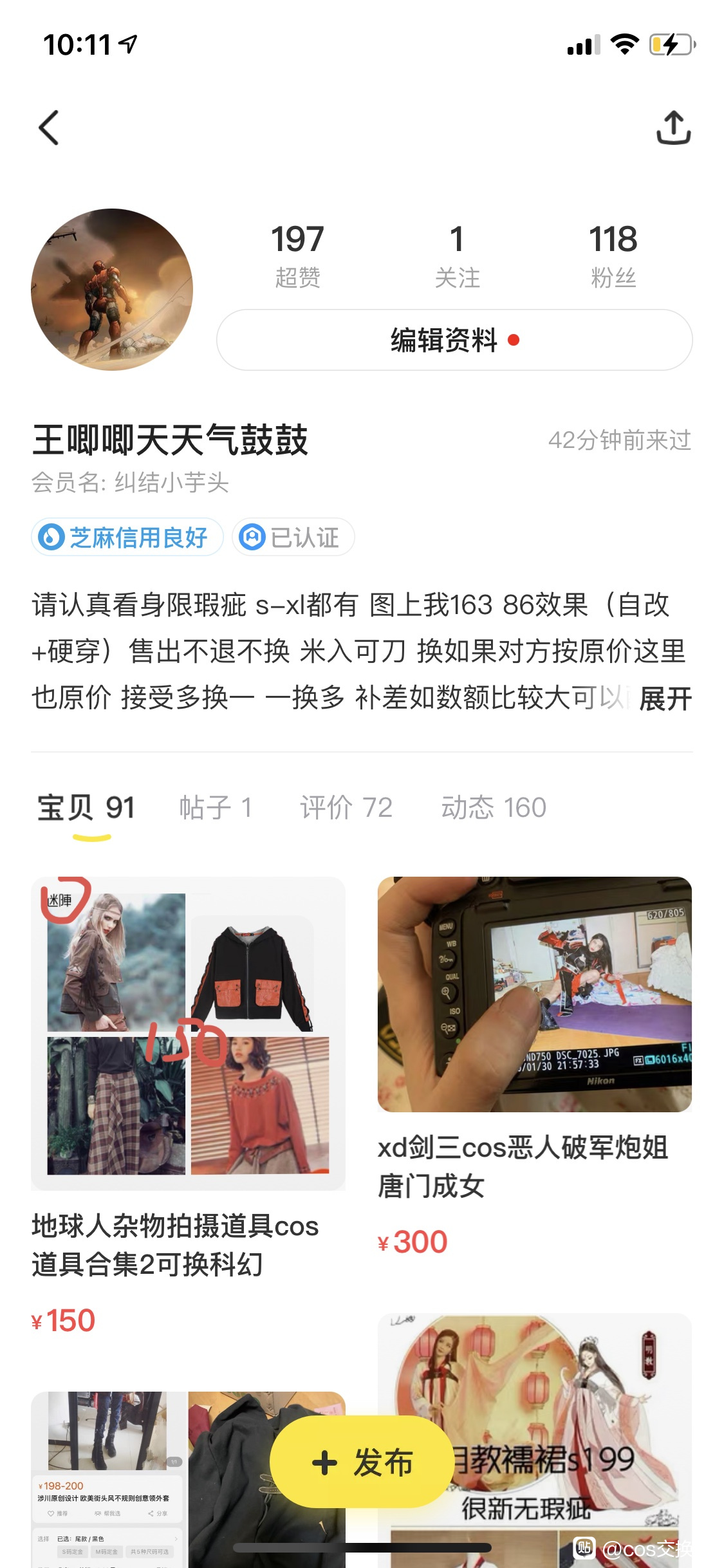
Task: Switch to the 评价 tab
Action: pos(346,807)
